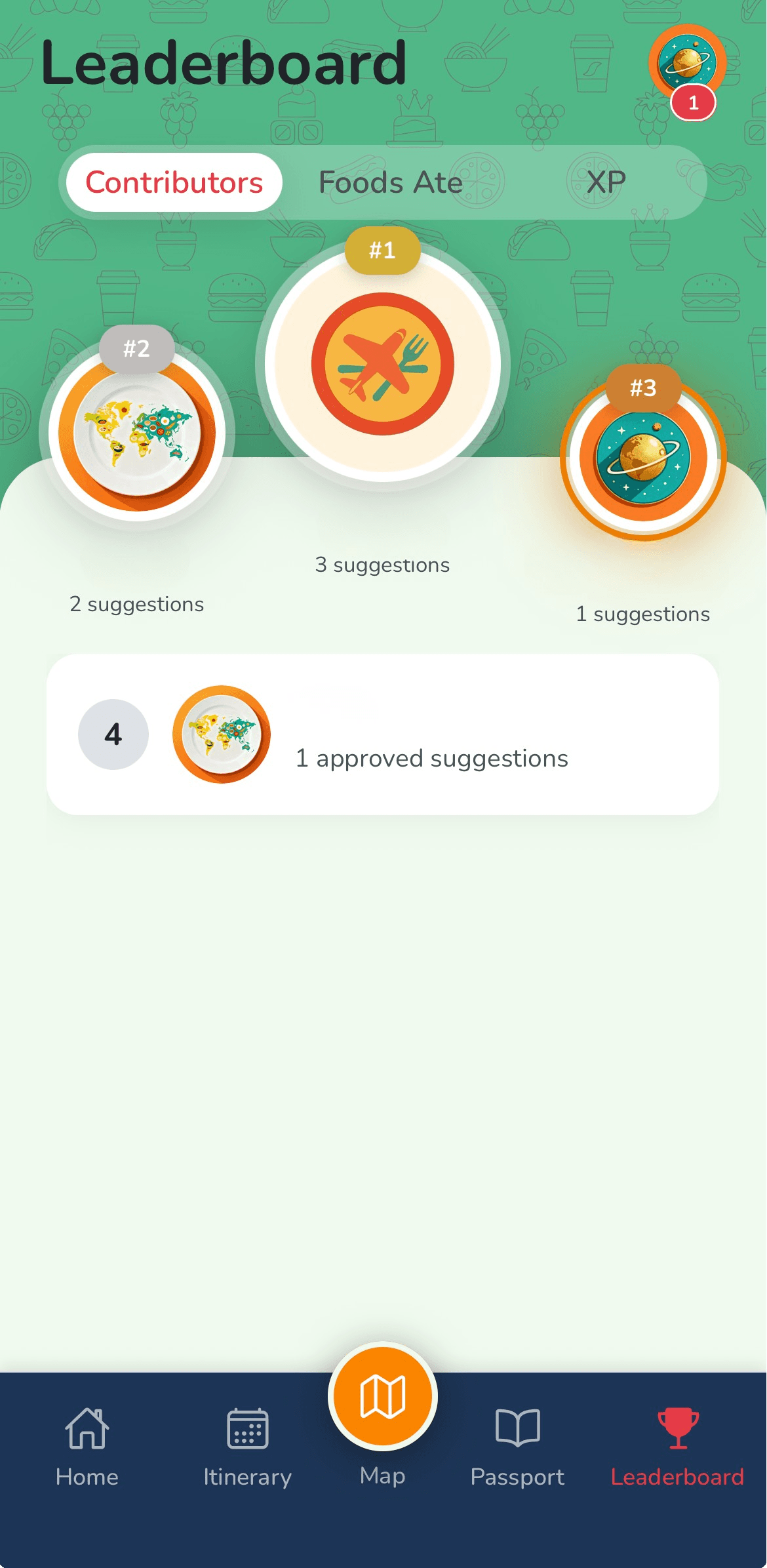Click the #1 rank pill badge
This screenshot has height=1568, width=767.
point(383,249)
